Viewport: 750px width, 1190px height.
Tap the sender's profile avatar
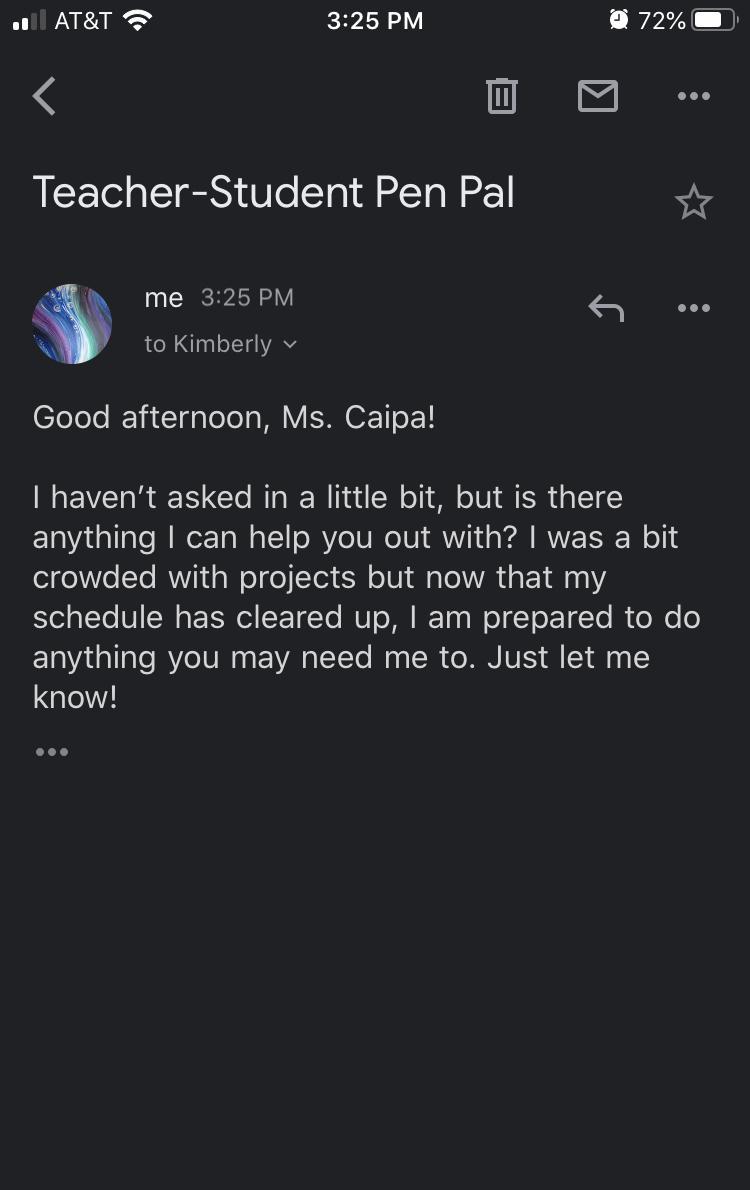pos(72,324)
